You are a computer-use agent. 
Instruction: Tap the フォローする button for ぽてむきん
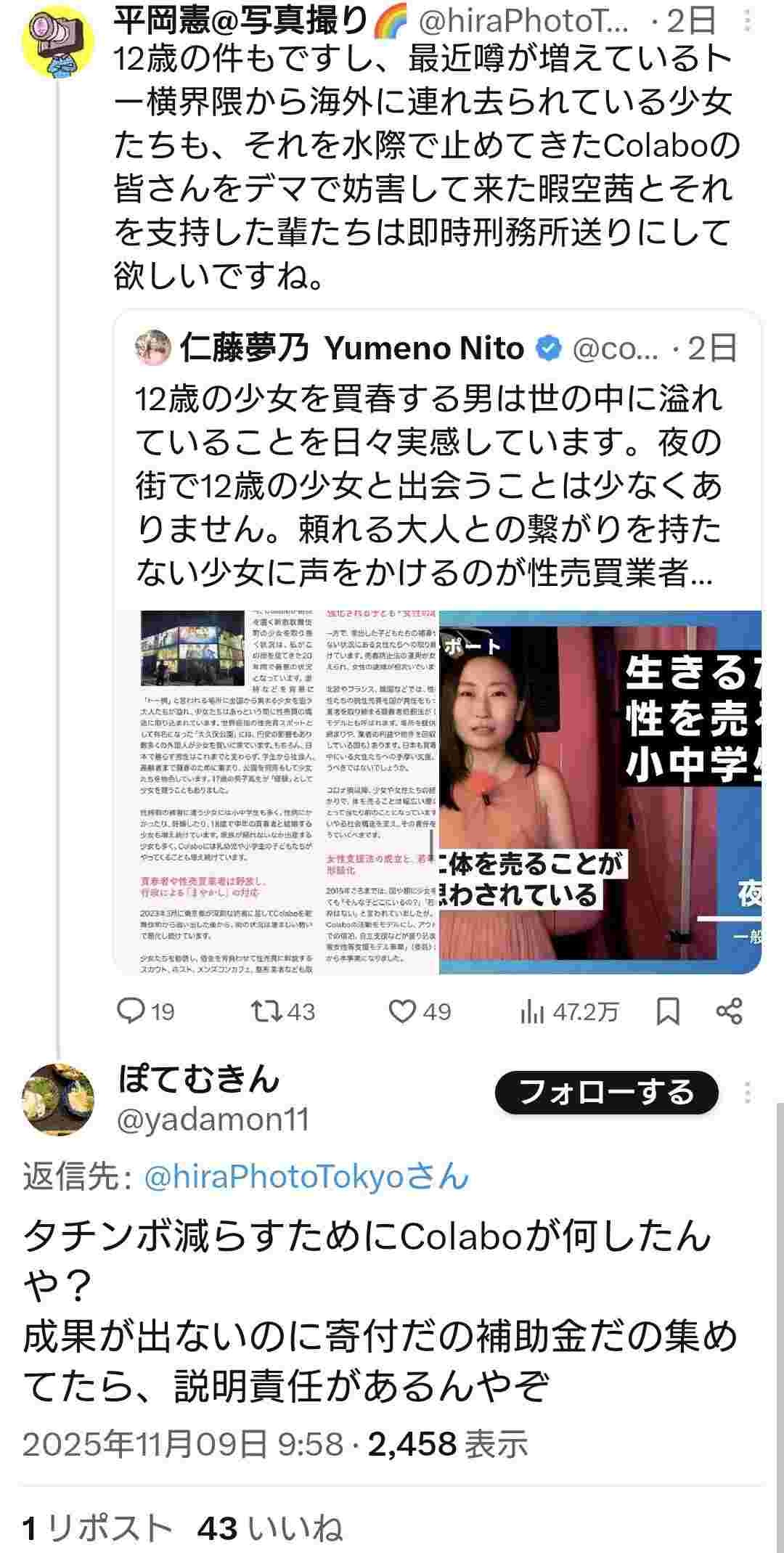pos(606,1093)
